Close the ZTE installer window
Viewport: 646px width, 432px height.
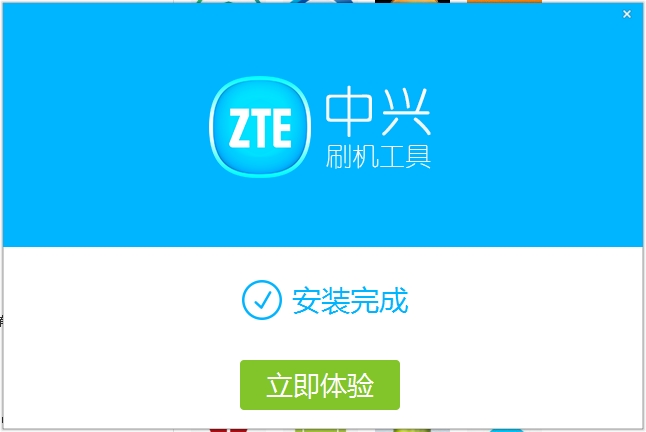pos(627,14)
